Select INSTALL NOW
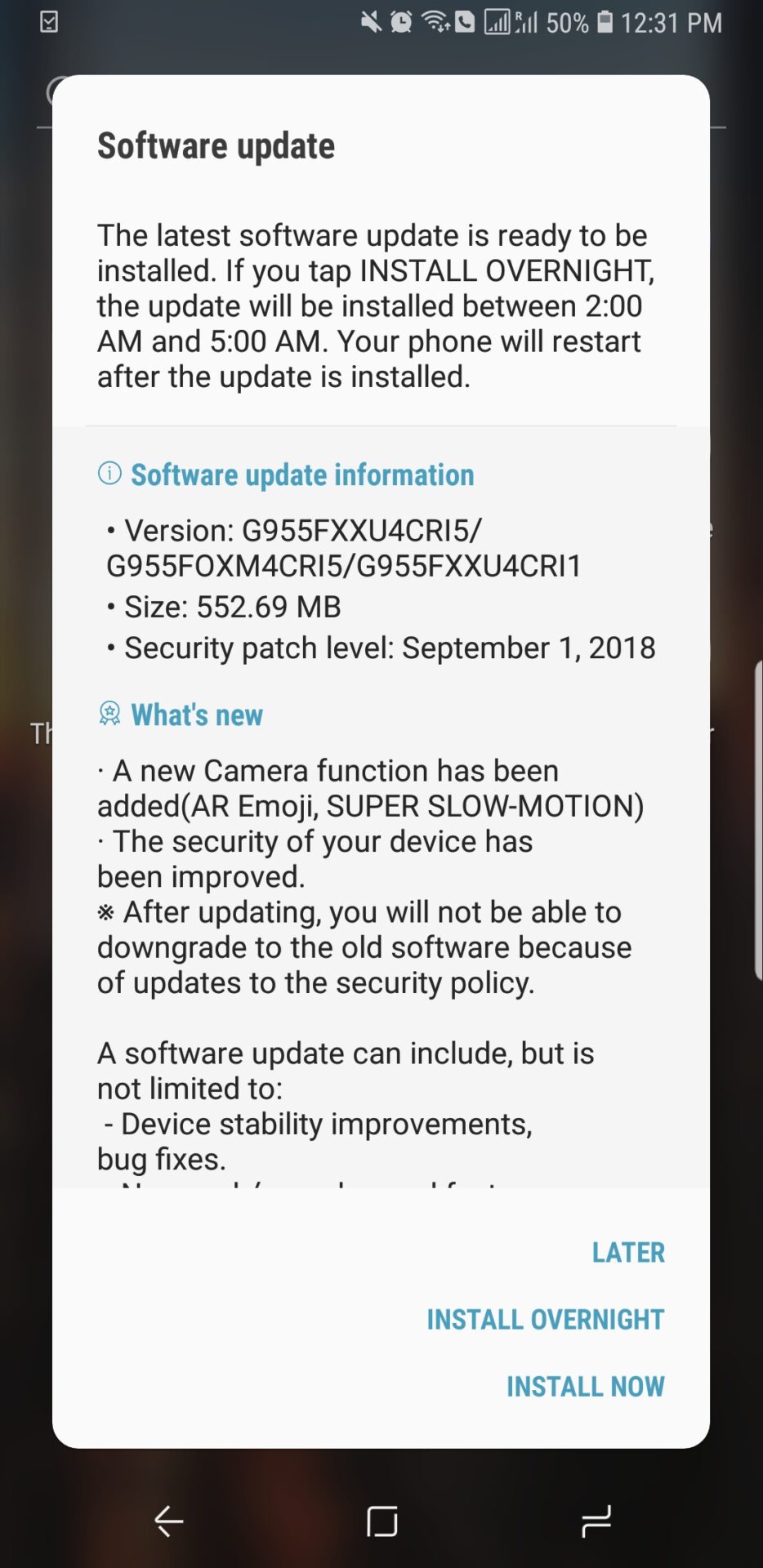The width and height of the screenshot is (763, 1568). coord(585,1386)
